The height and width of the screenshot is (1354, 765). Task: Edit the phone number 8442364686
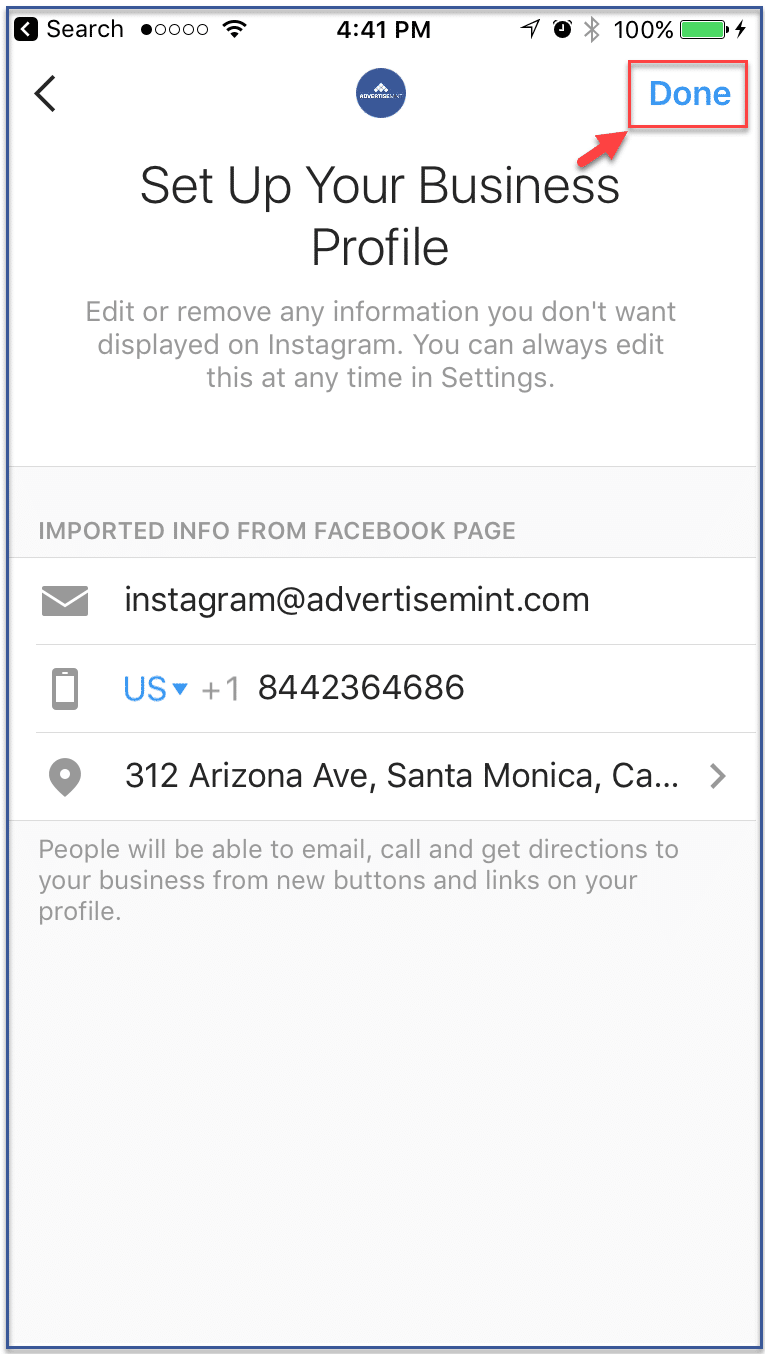coord(361,688)
